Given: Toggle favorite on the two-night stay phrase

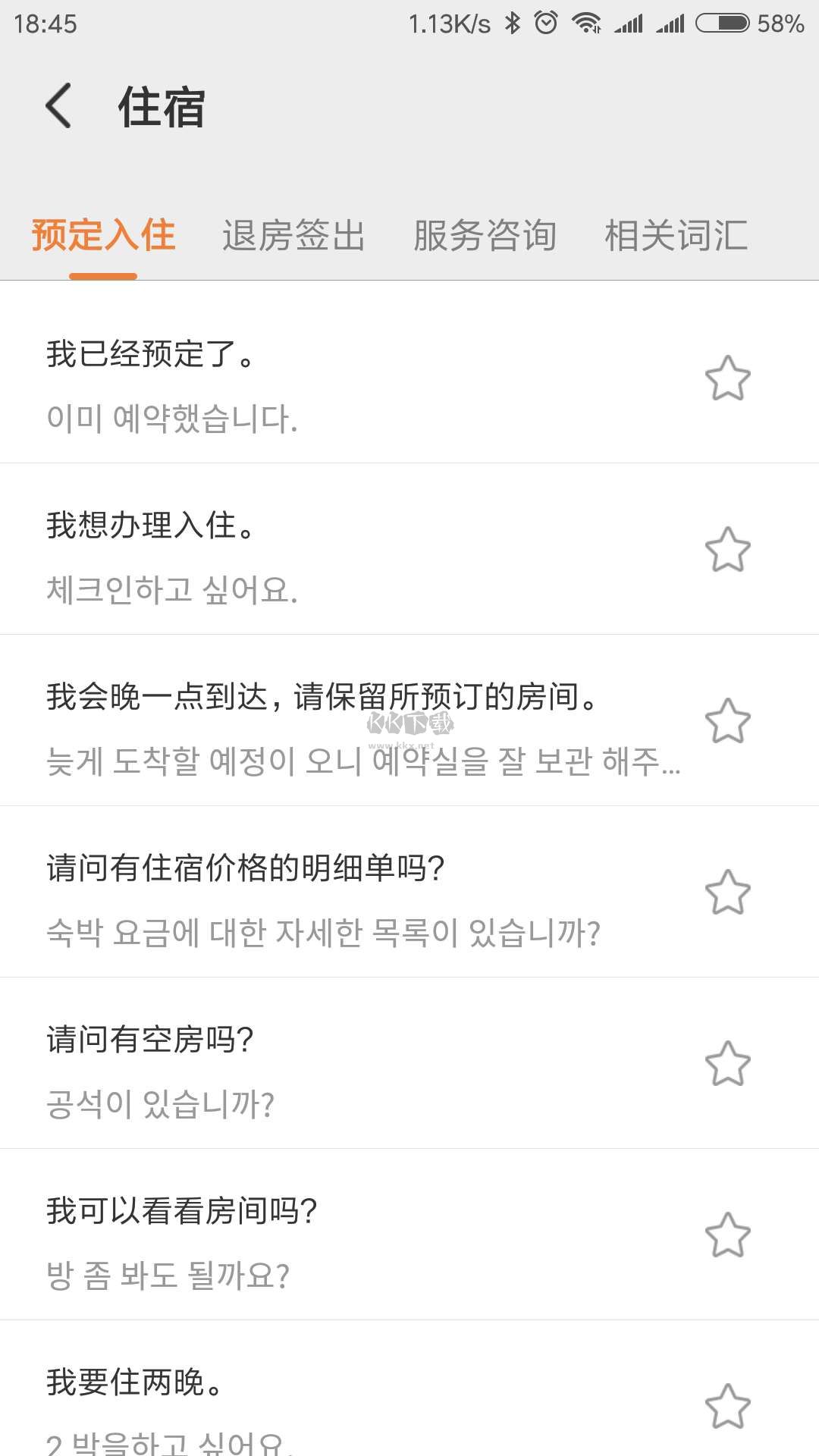Looking at the screenshot, I should [x=729, y=1404].
